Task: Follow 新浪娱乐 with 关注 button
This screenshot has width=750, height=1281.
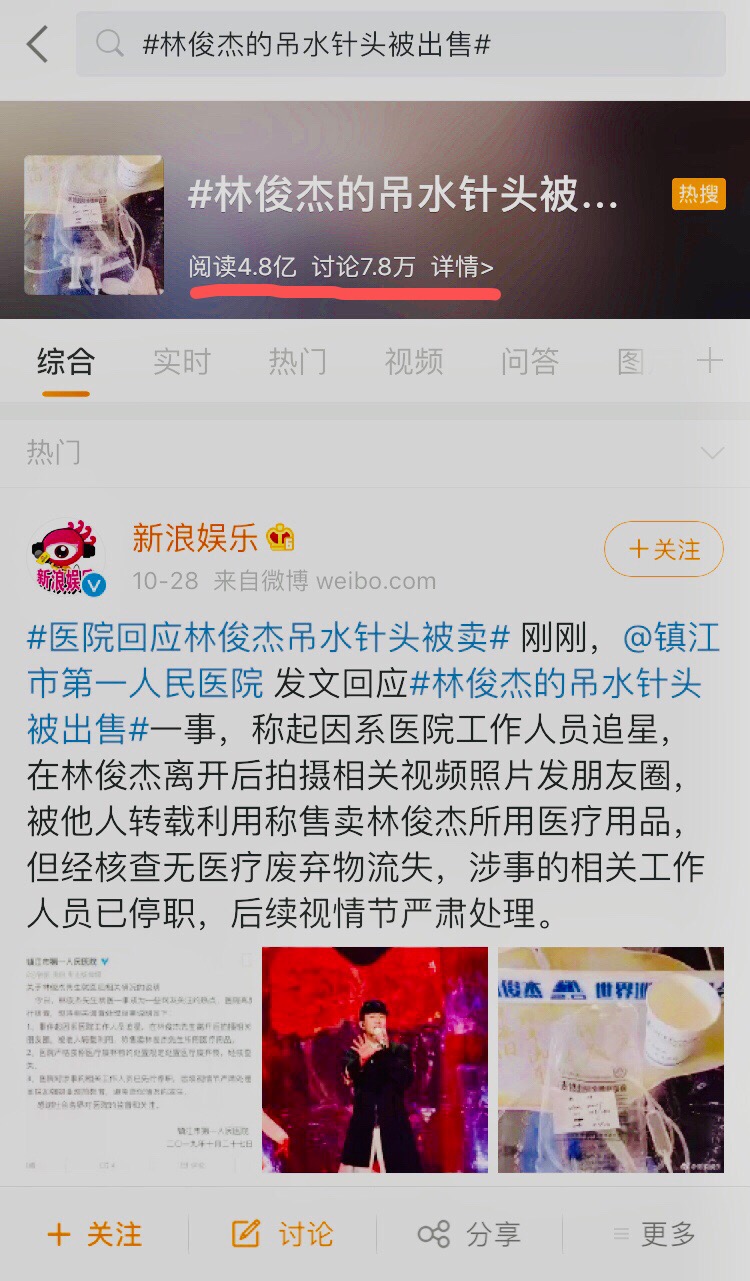Action: click(663, 549)
